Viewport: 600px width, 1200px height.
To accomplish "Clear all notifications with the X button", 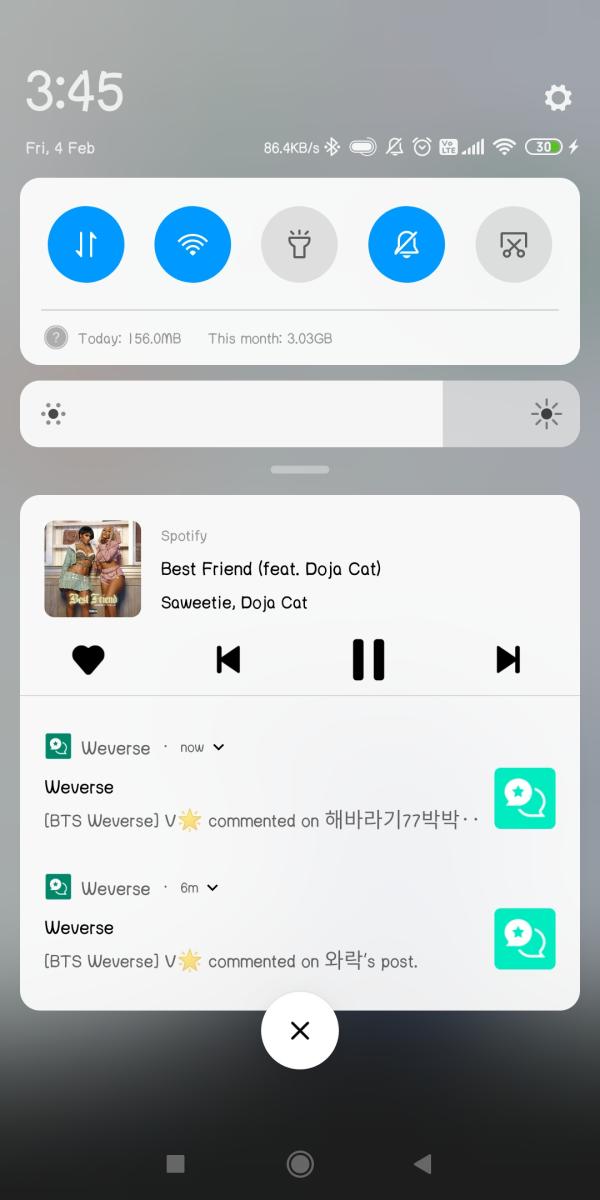I will click(300, 1031).
